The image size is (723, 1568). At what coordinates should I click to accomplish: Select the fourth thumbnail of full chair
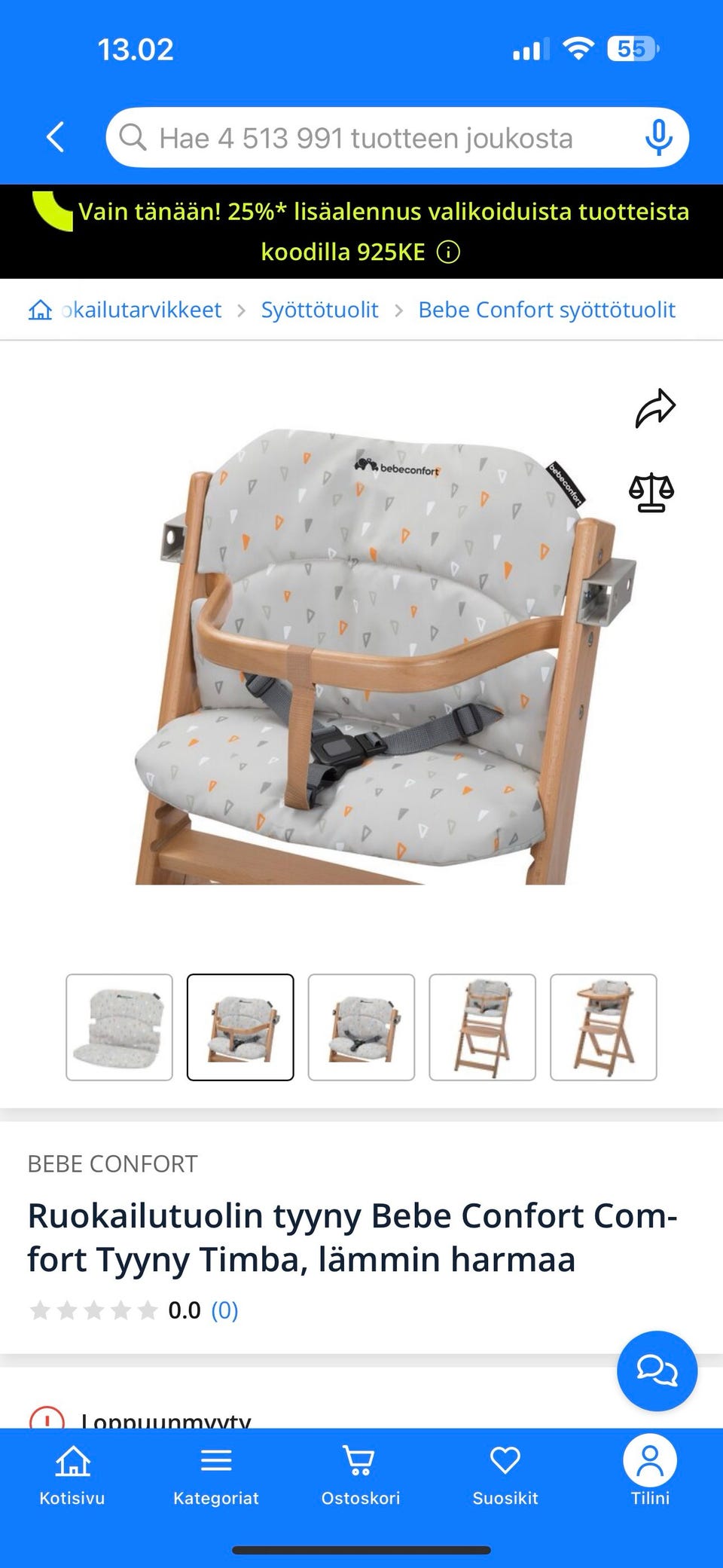click(482, 1027)
